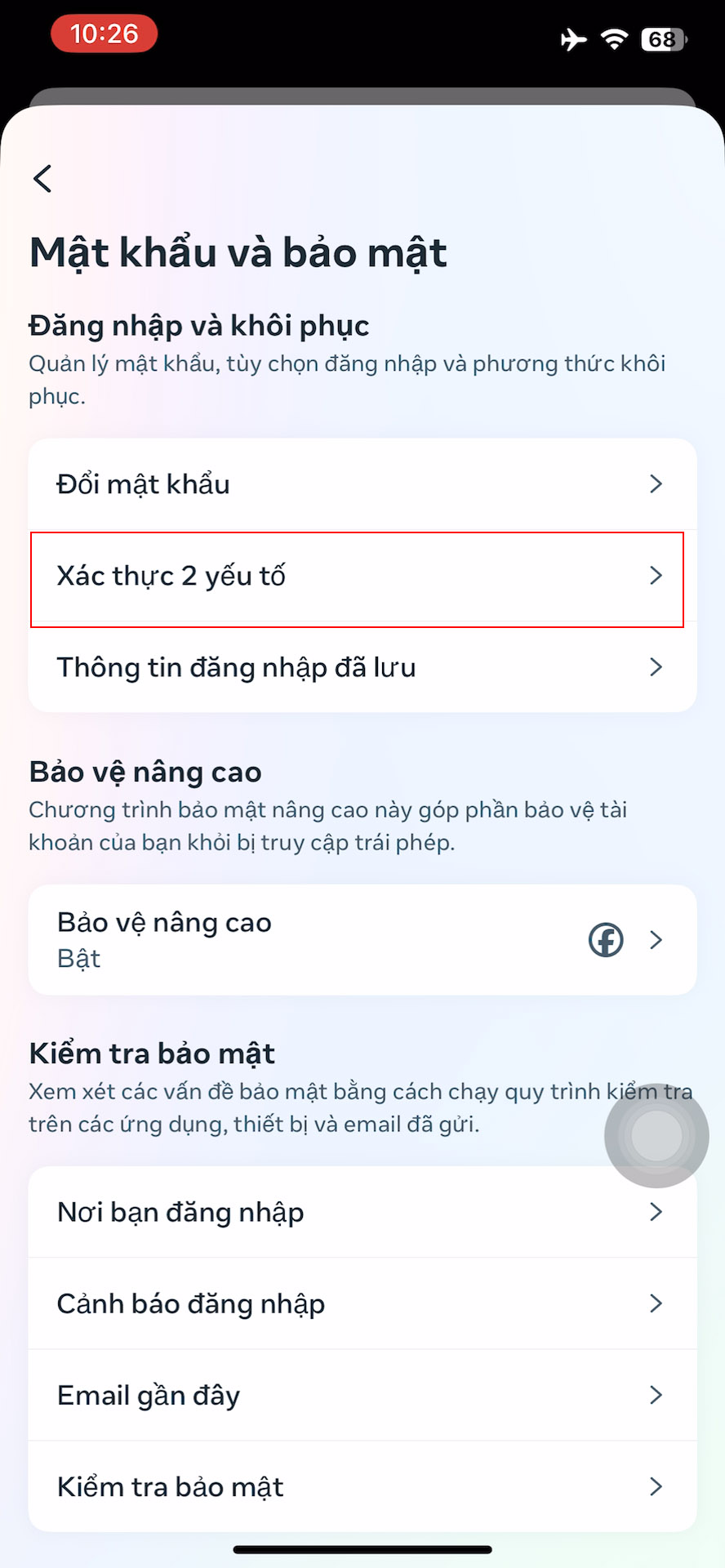The height and width of the screenshot is (1568, 725).
Task: Tap the AssistiveTouch floating button
Action: click(x=656, y=1135)
